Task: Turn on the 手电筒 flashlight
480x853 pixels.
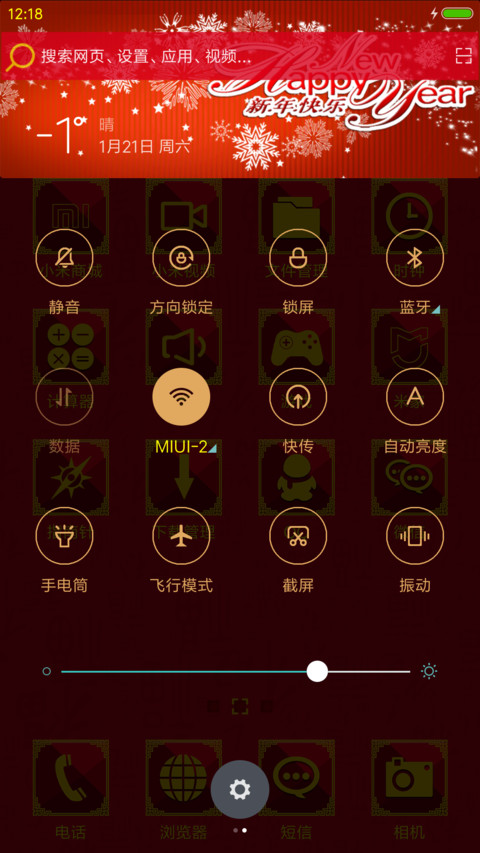Action: tap(64, 536)
